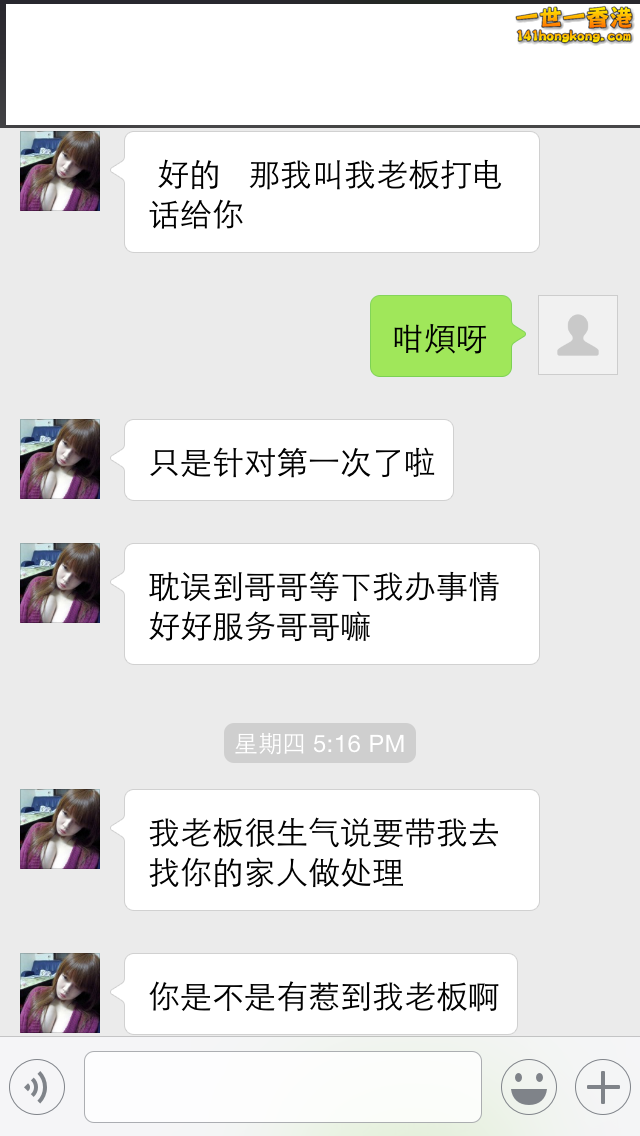Open sender's avatar beside 只是针对第一次了啦
640x1136 pixels.
(60, 459)
